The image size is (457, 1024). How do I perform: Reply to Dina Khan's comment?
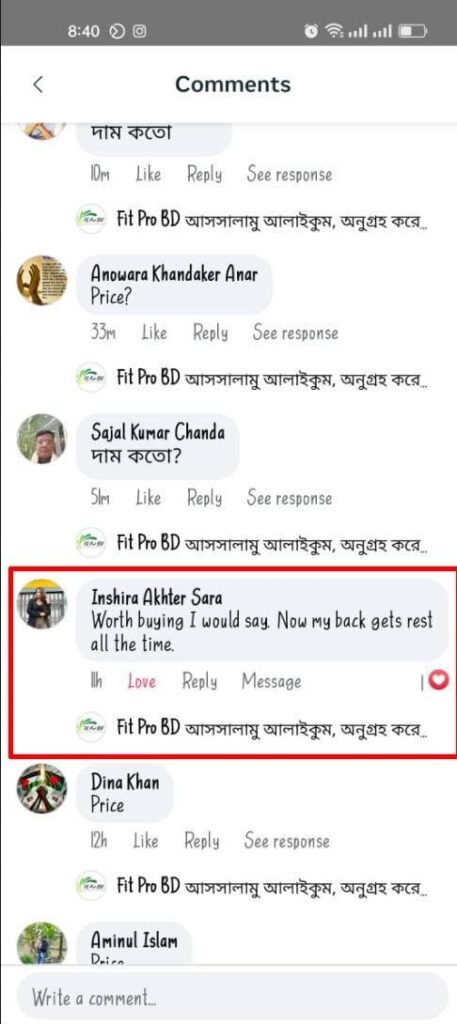(x=202, y=841)
